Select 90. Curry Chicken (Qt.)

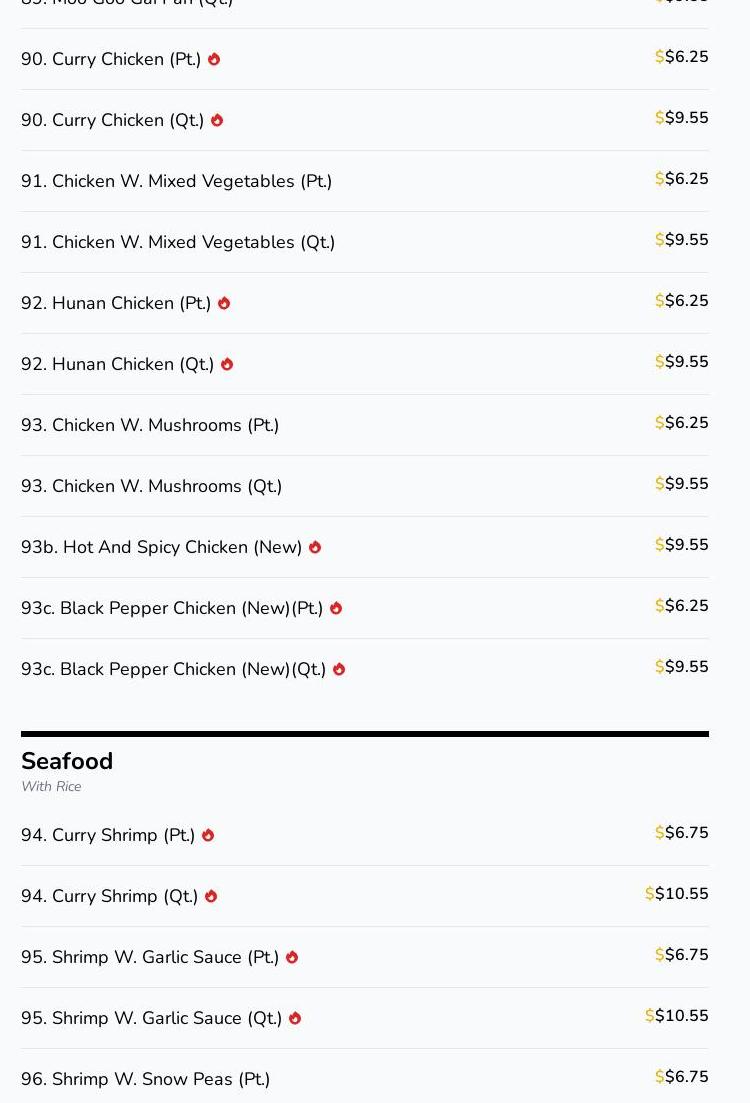click(x=112, y=120)
